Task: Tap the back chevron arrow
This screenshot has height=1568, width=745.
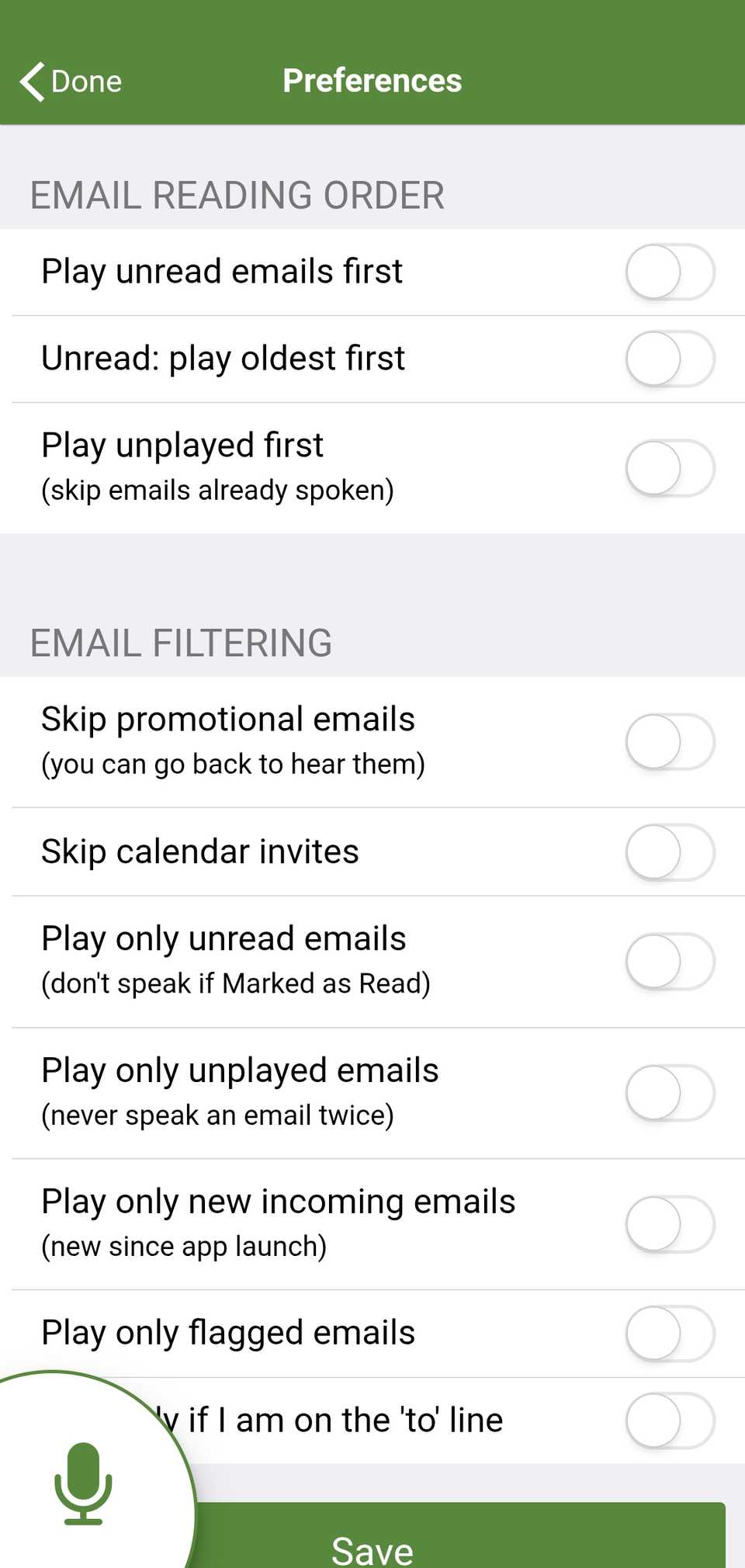Action: (31, 80)
